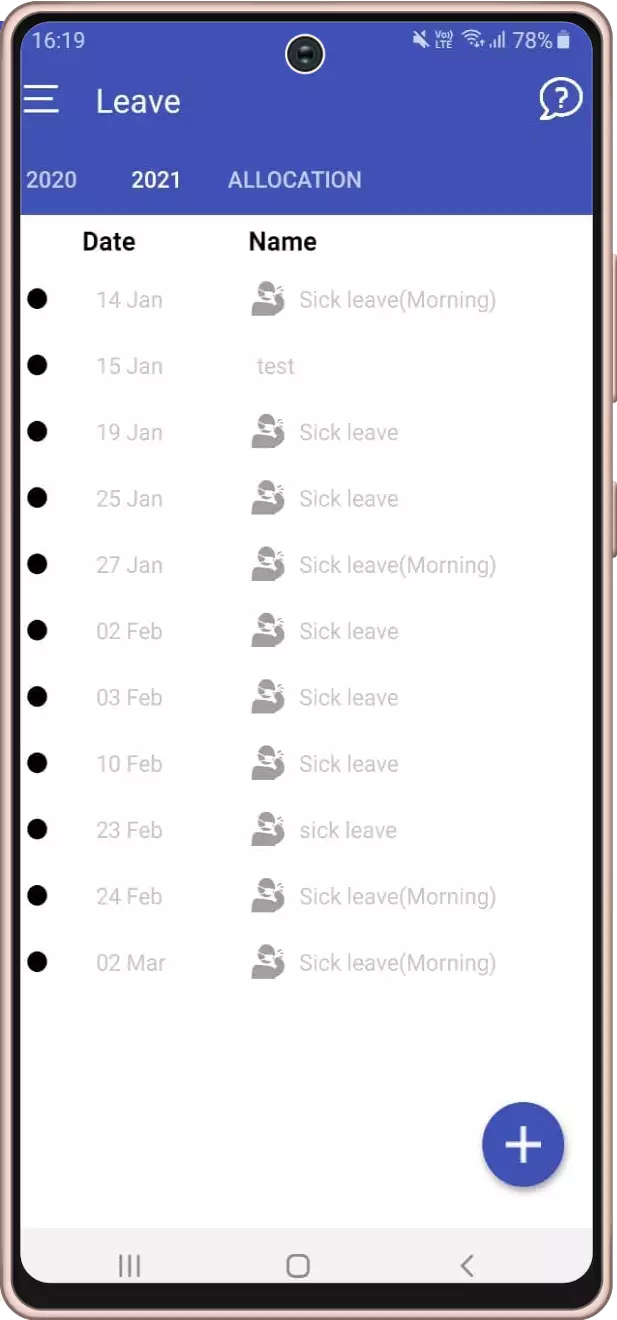Screen dimensions: 617x1320
Task: Open the 19 Jan sick leave entry
Action: 348,432
